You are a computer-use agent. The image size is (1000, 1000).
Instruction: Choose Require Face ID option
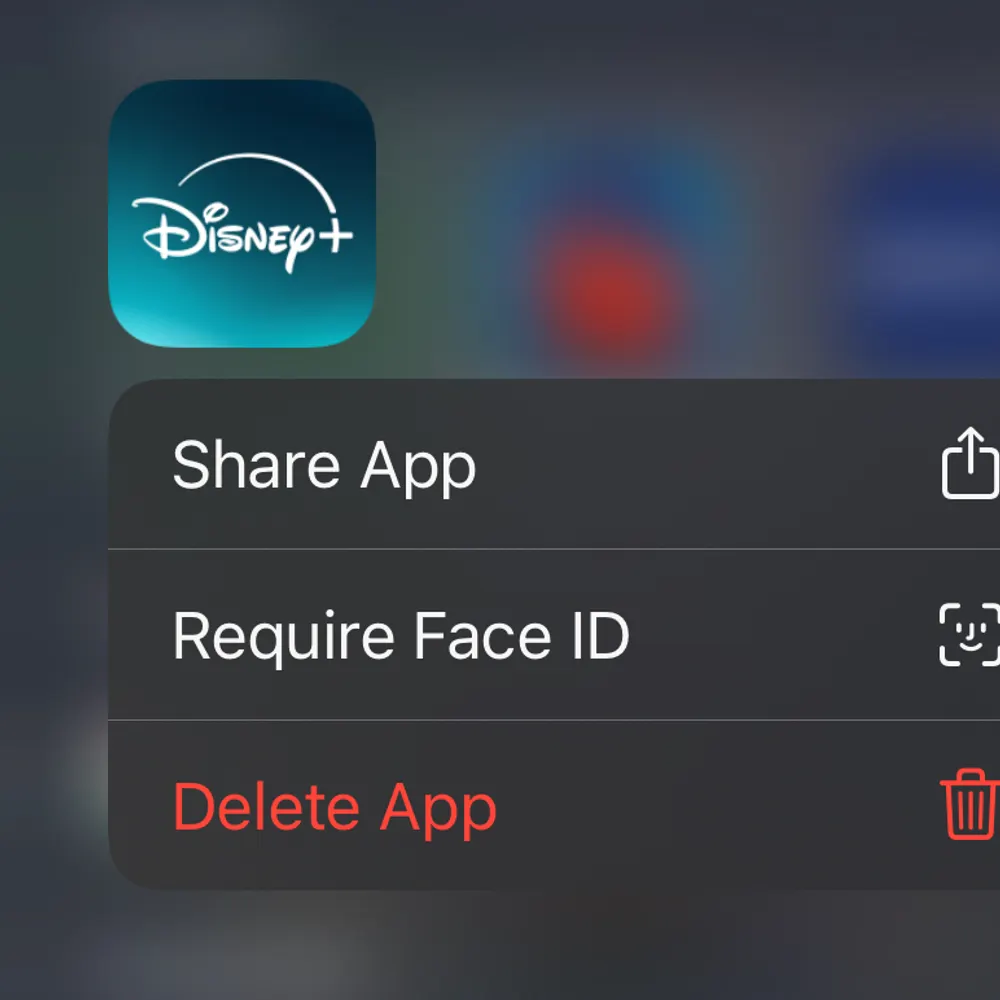(400, 636)
